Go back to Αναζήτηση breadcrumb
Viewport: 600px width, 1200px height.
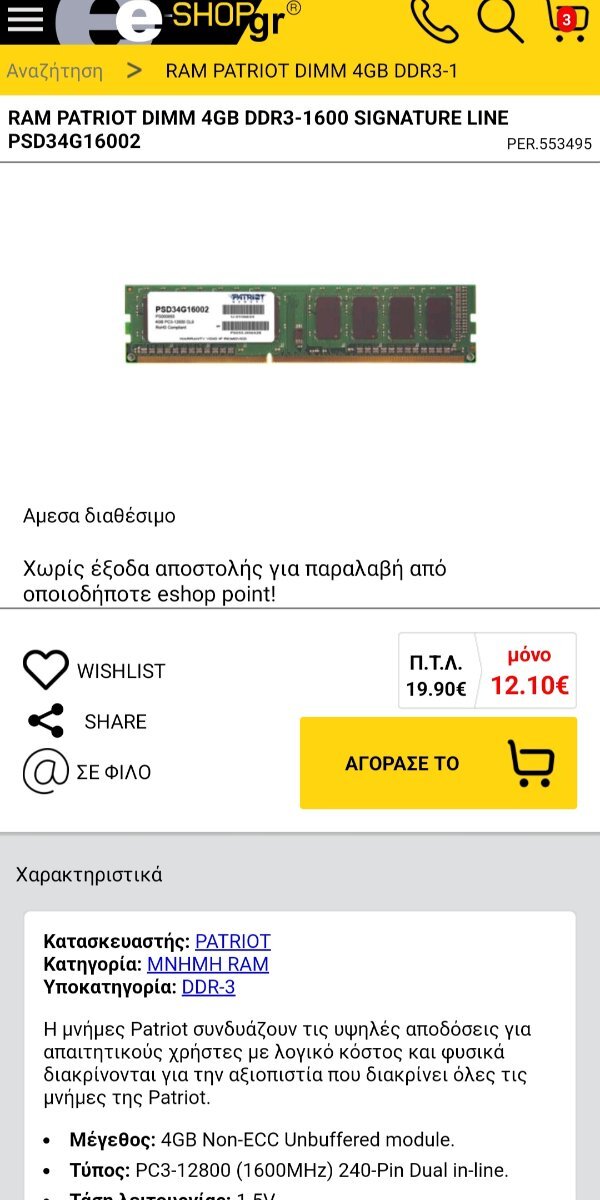click(x=55, y=71)
